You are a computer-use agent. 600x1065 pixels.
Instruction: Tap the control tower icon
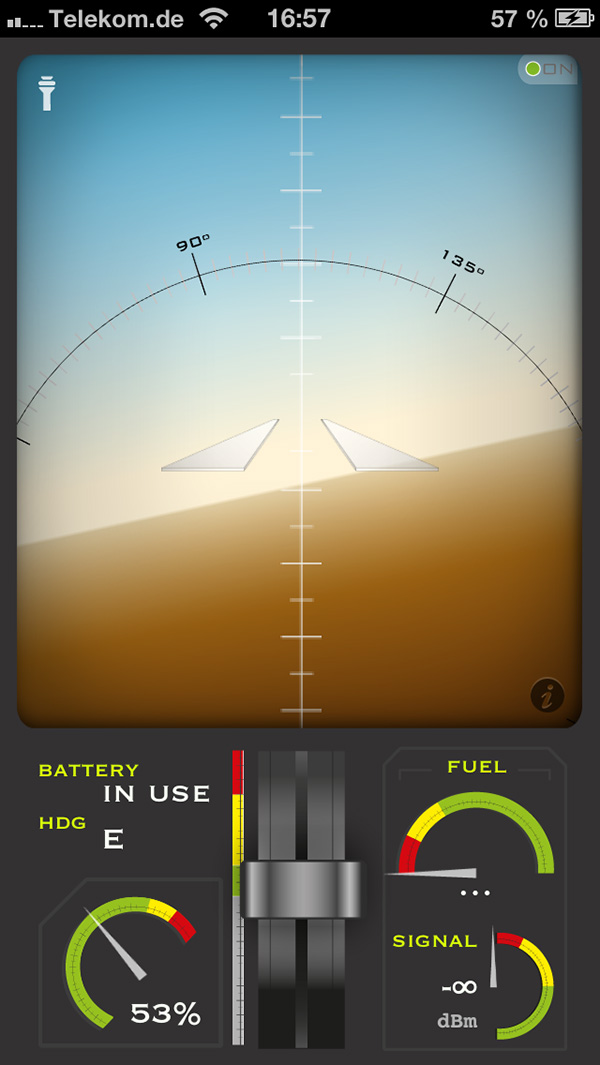click(46, 93)
